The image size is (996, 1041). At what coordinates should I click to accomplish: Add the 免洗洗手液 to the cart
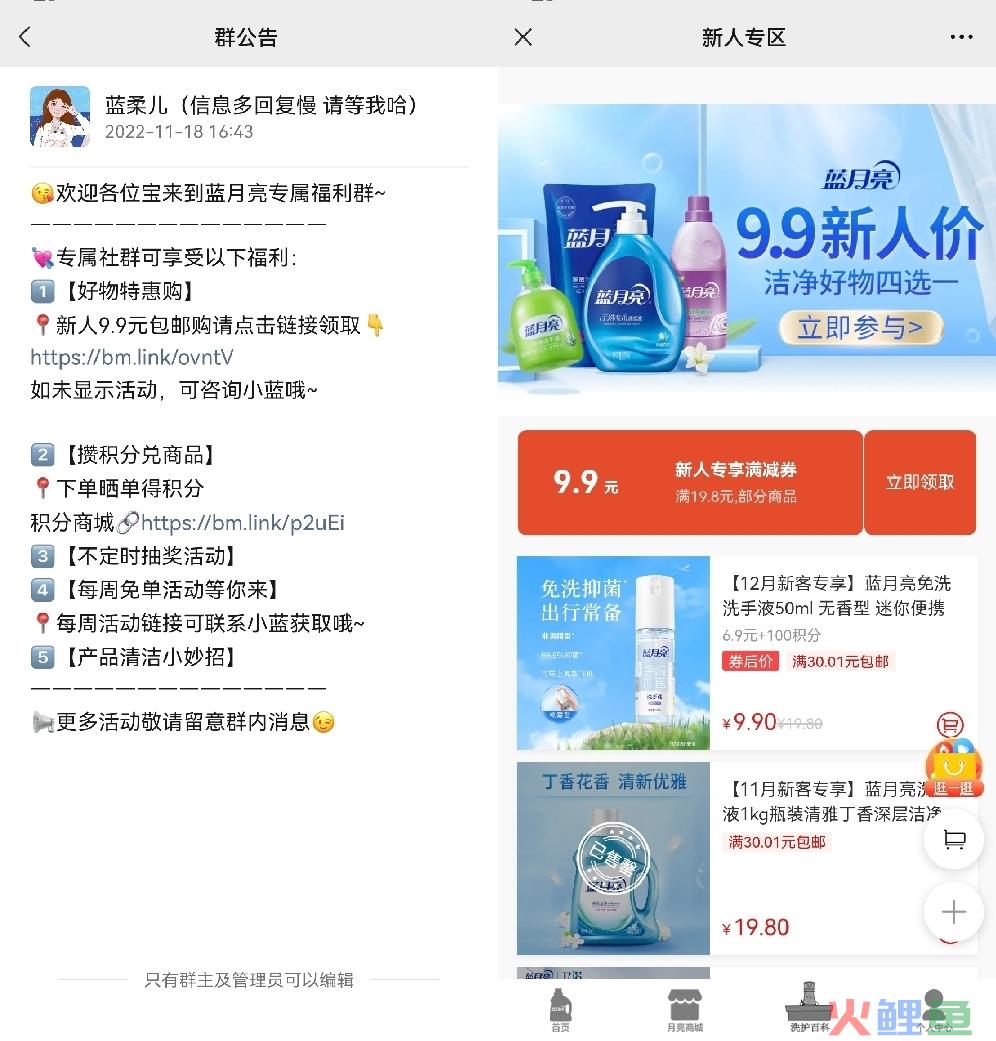(x=949, y=724)
